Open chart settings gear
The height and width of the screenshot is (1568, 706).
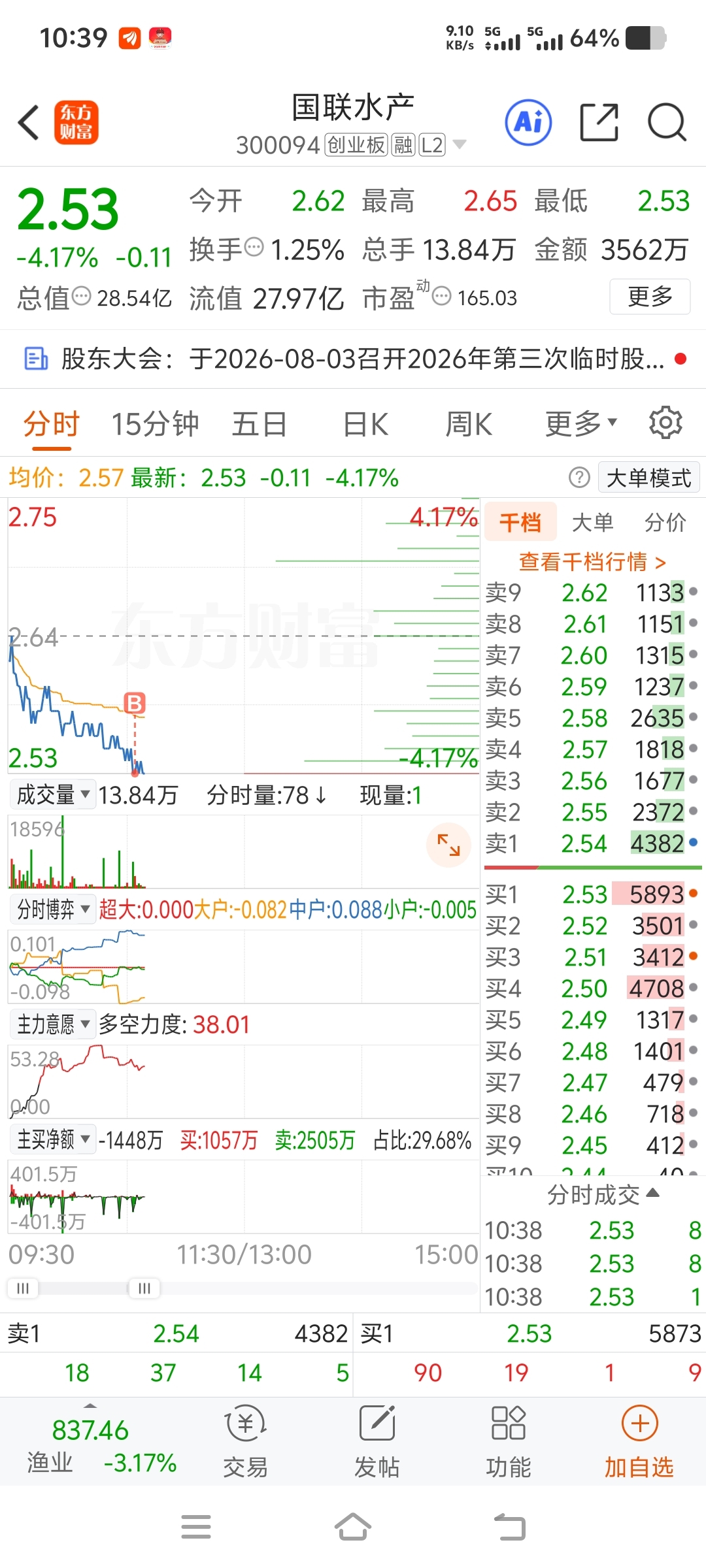[x=665, y=423]
